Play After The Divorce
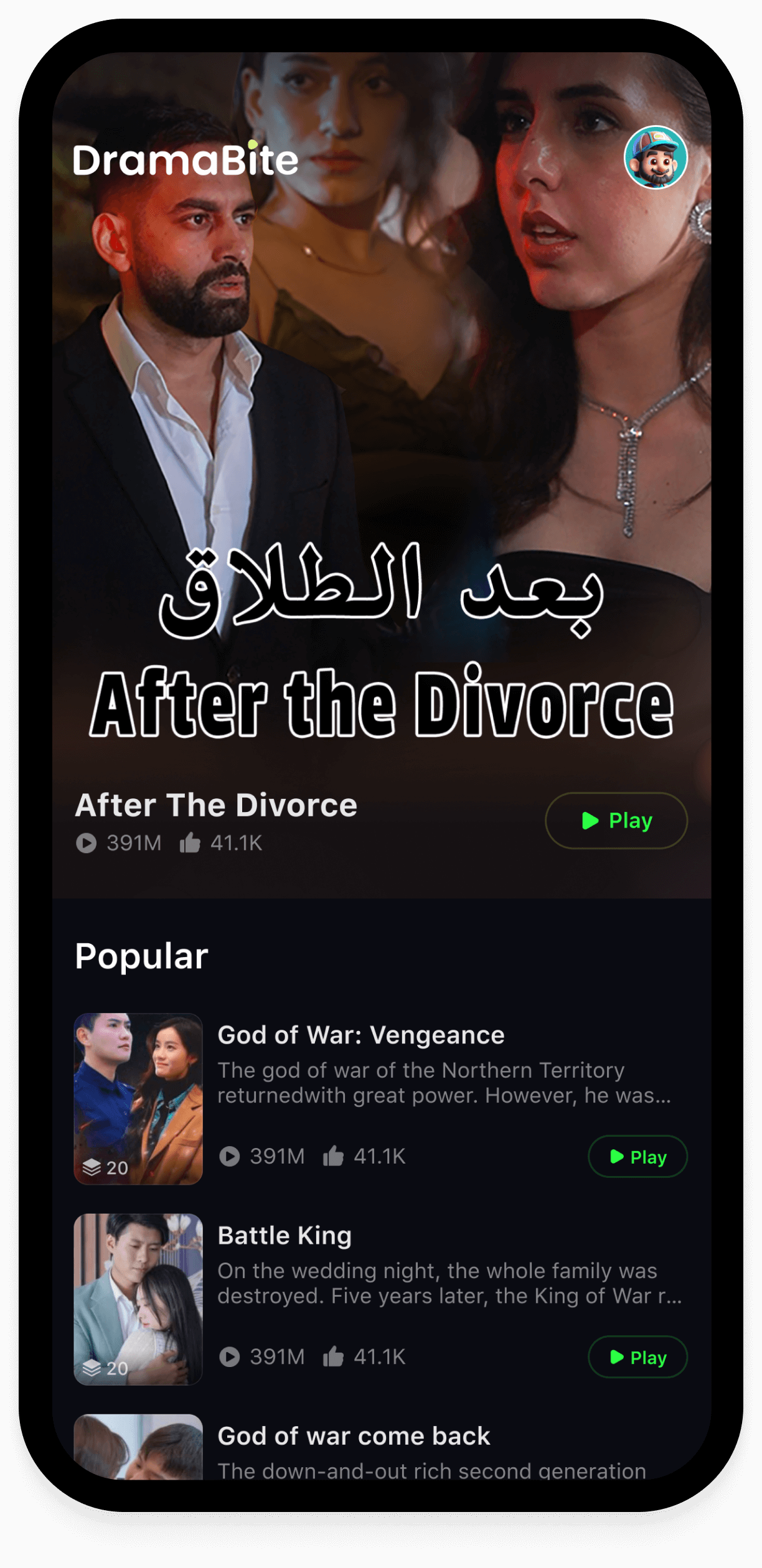This screenshot has height=1568, width=762. coord(616,821)
